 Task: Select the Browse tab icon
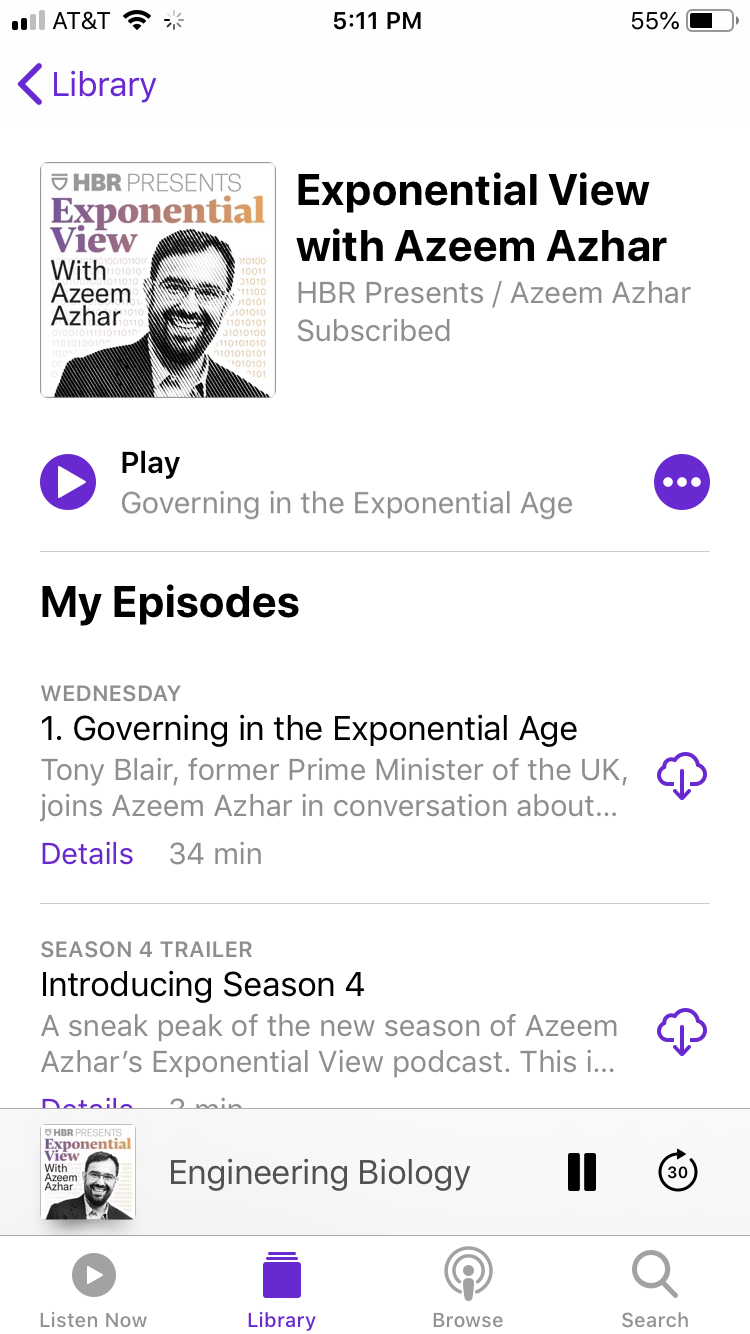467,1275
